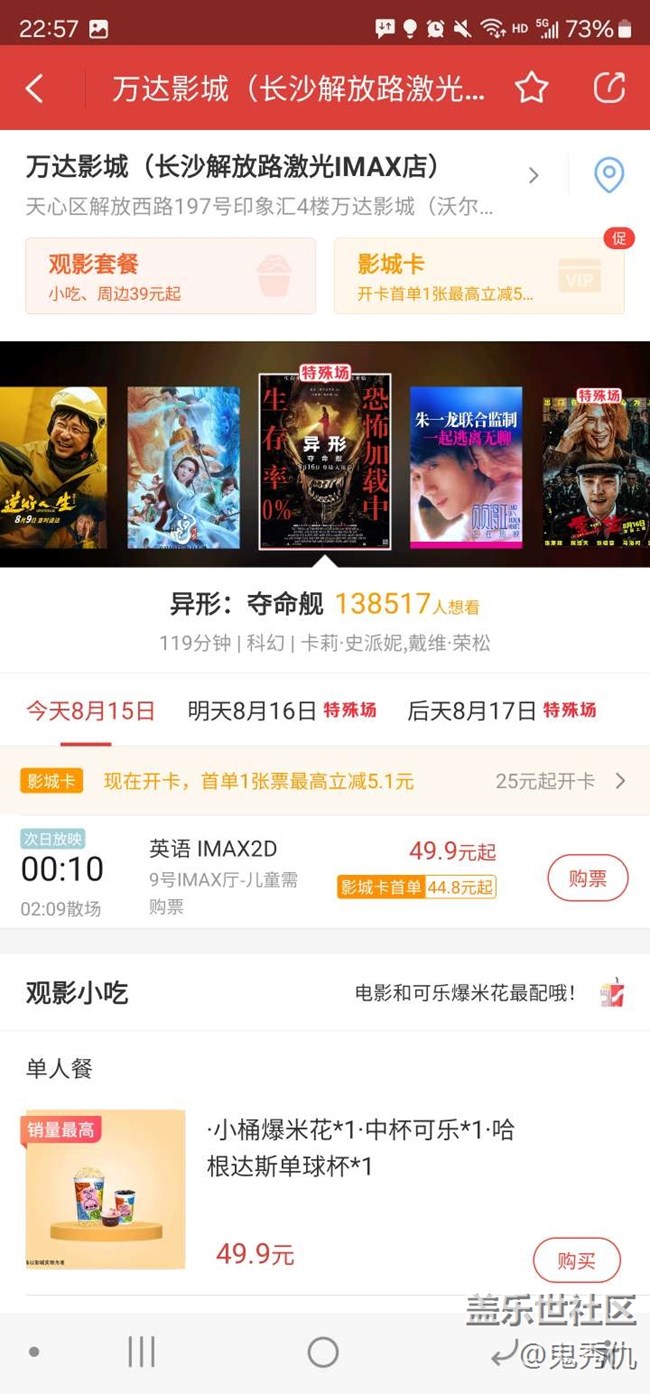Open cinema location on the map
The height and width of the screenshot is (1394, 650).
coord(609,176)
